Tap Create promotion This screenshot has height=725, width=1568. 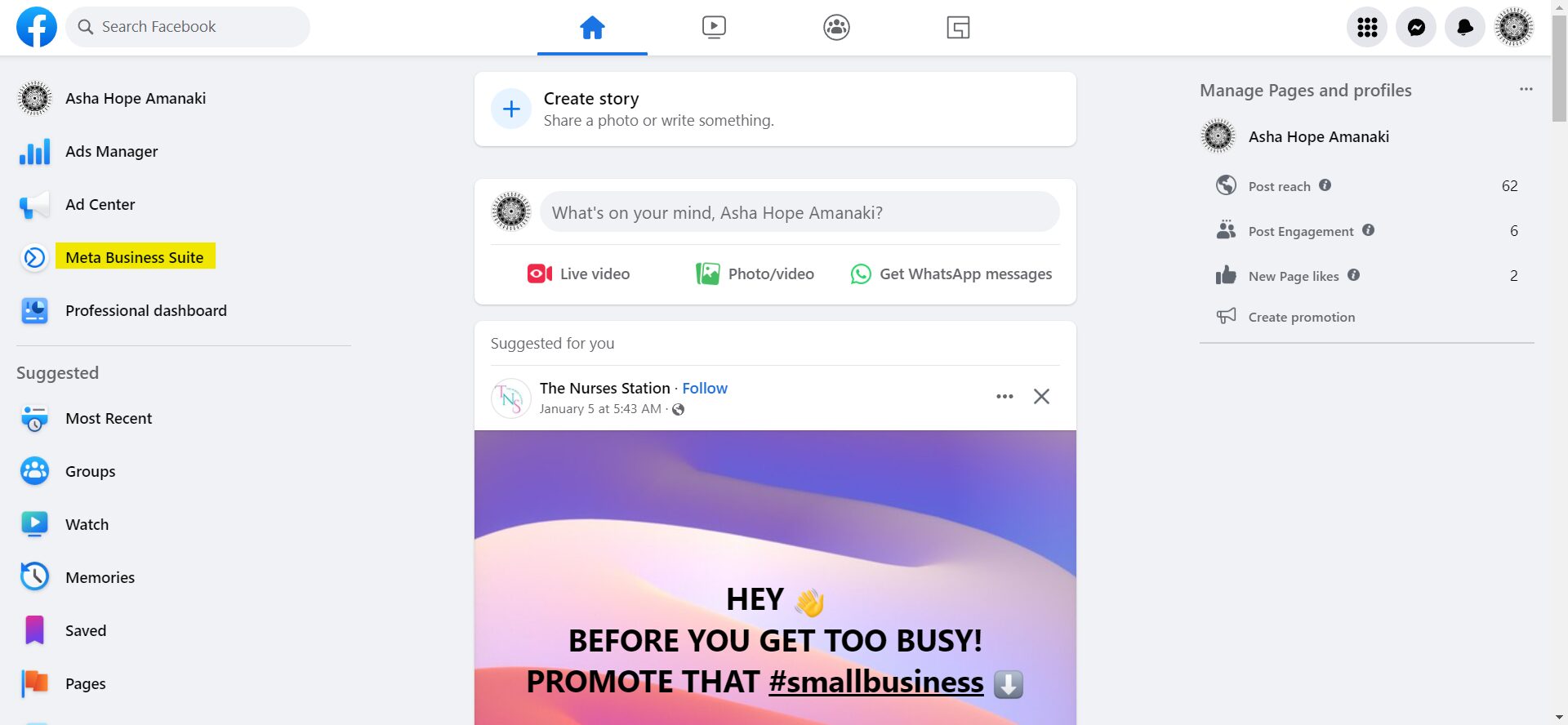1301,318
